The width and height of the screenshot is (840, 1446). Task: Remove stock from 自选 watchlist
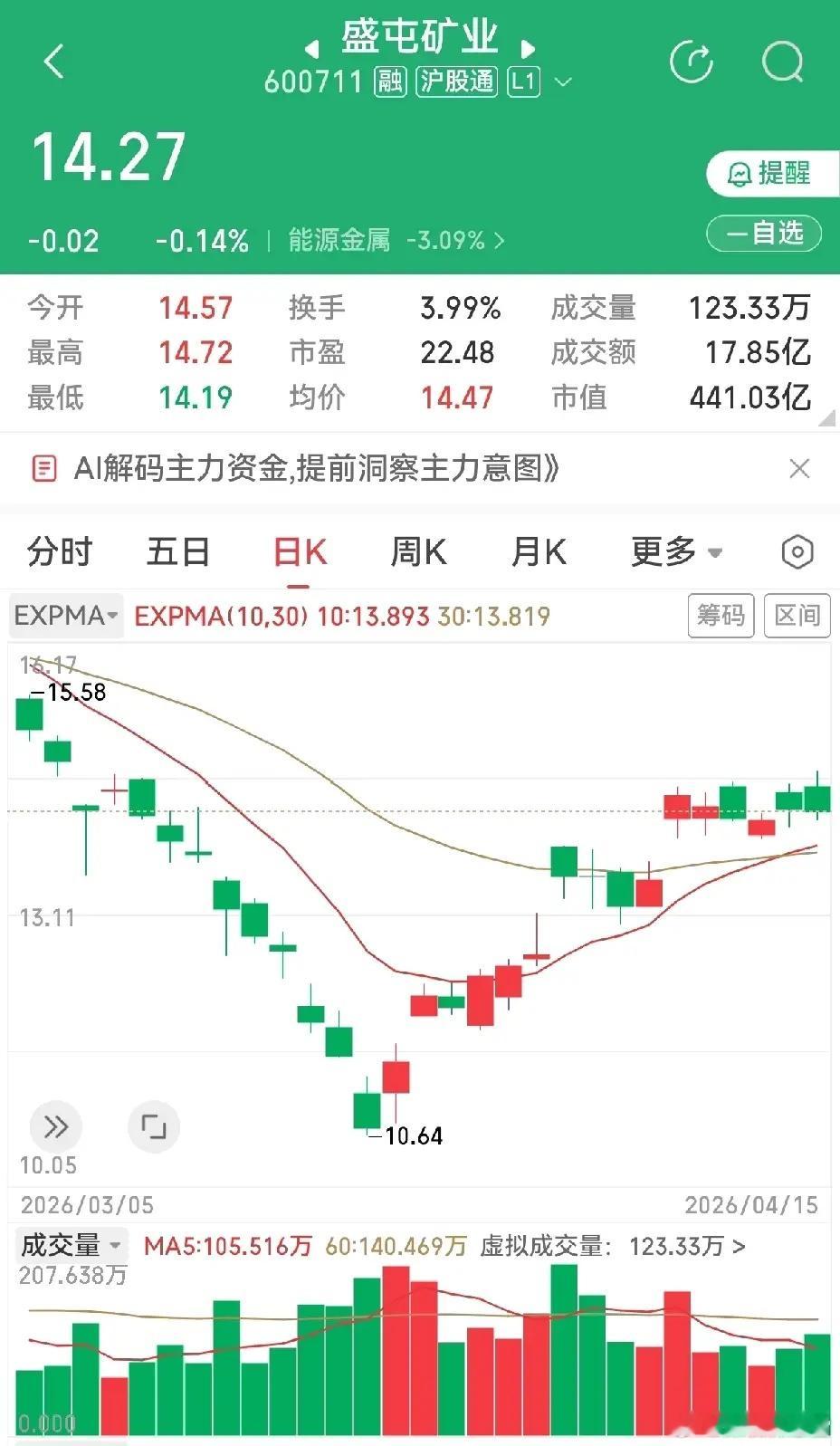tap(764, 234)
